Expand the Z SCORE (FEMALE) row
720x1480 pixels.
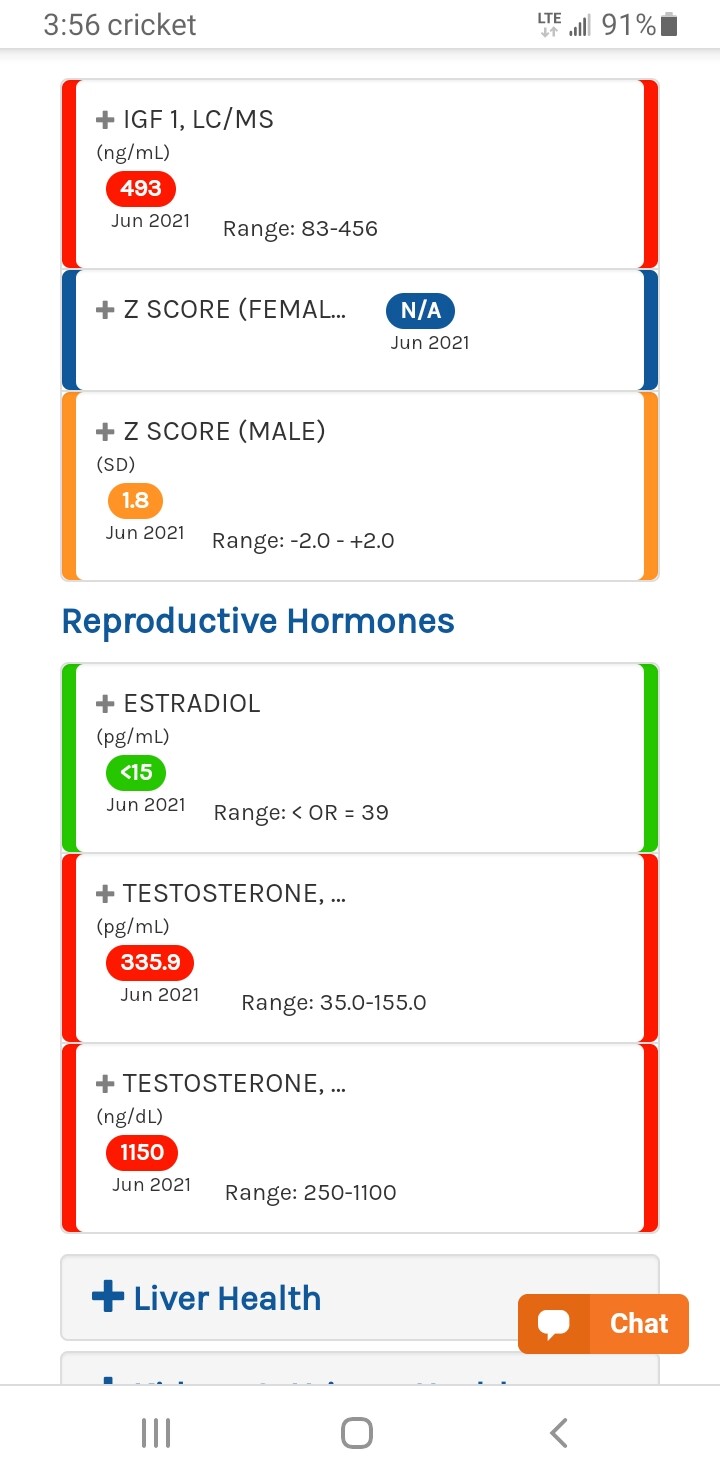[105, 310]
